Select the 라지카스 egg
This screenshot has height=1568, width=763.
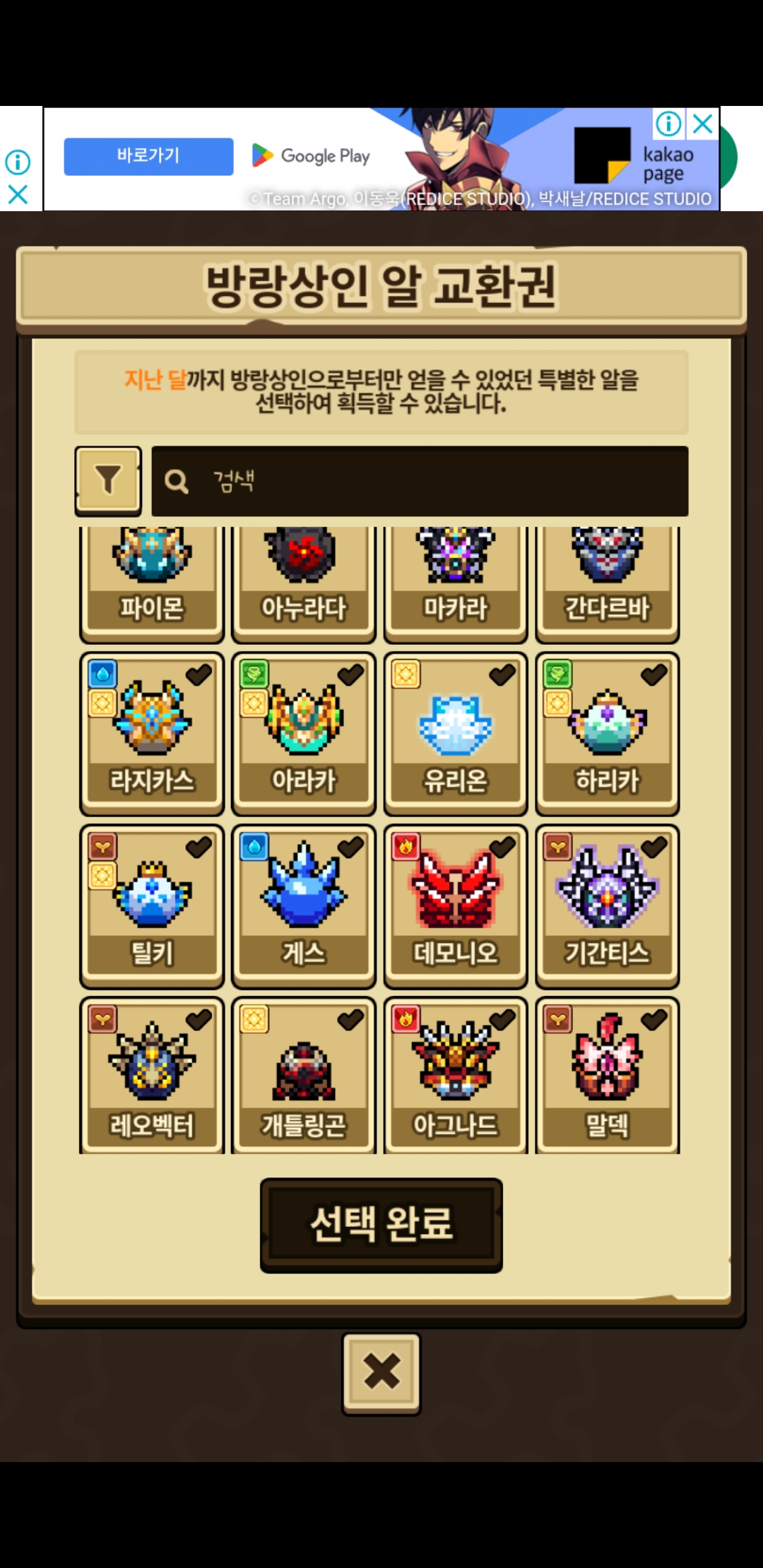point(152,733)
